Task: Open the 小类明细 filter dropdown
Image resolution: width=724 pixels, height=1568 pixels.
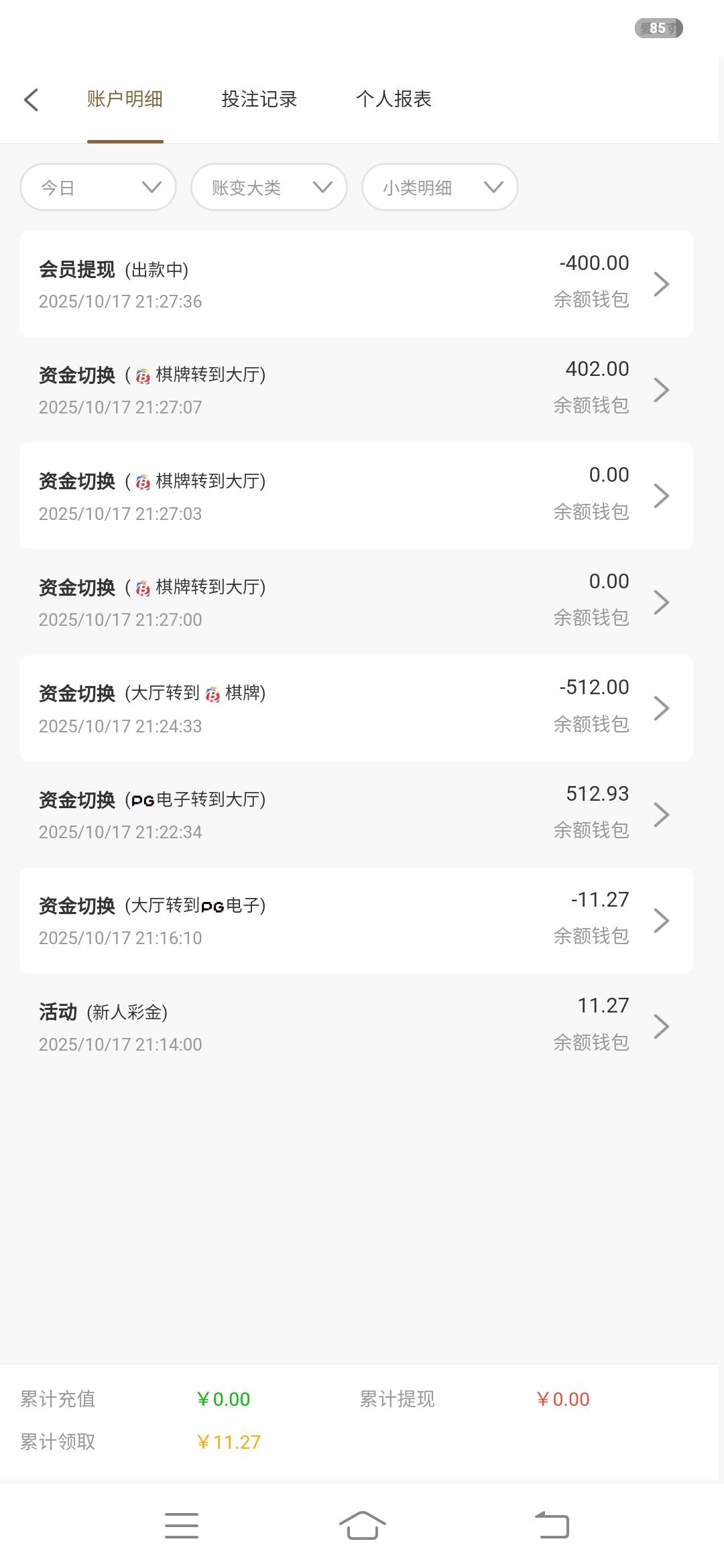Action: tap(440, 188)
